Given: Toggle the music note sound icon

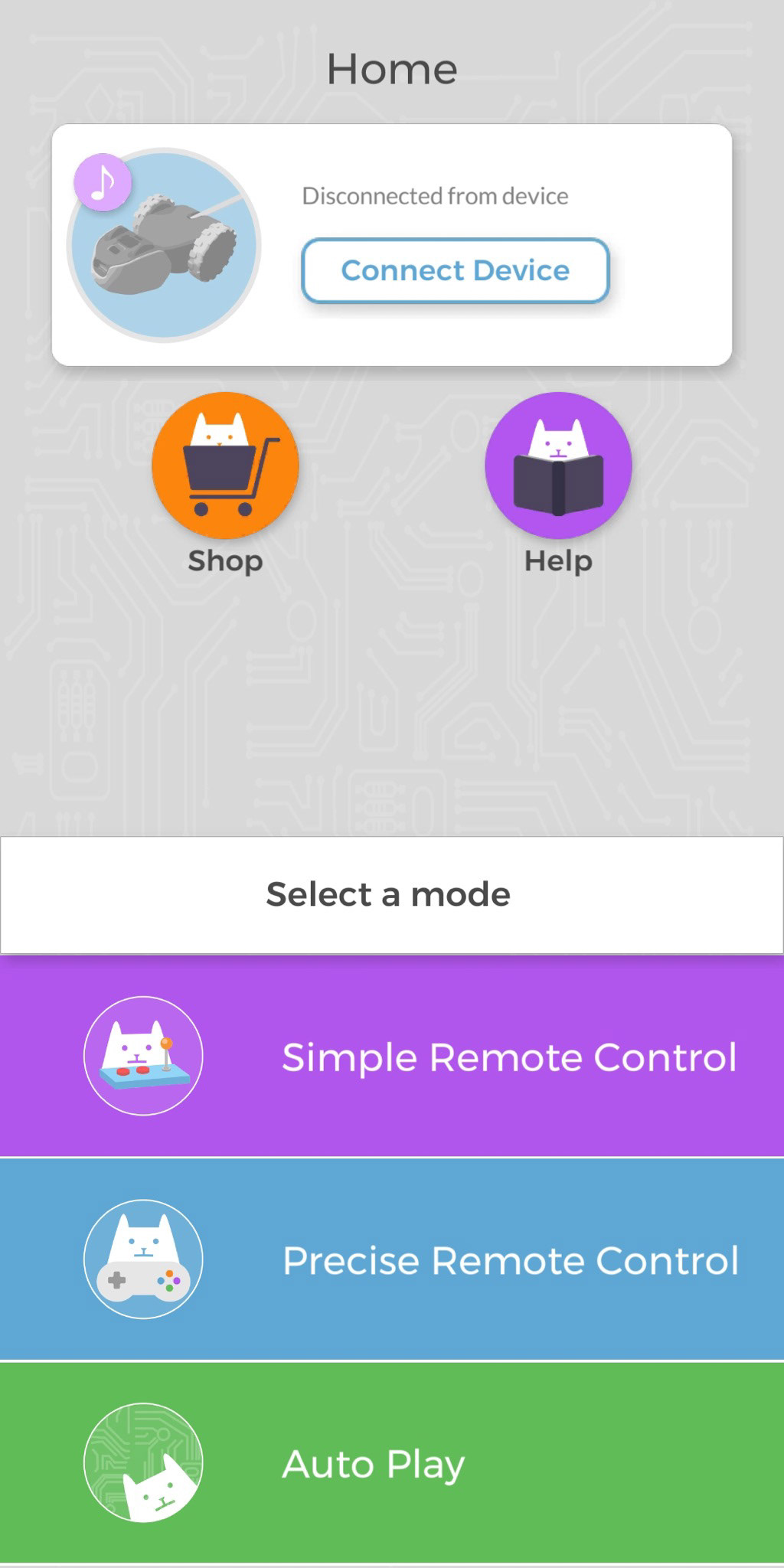Looking at the screenshot, I should (103, 182).
